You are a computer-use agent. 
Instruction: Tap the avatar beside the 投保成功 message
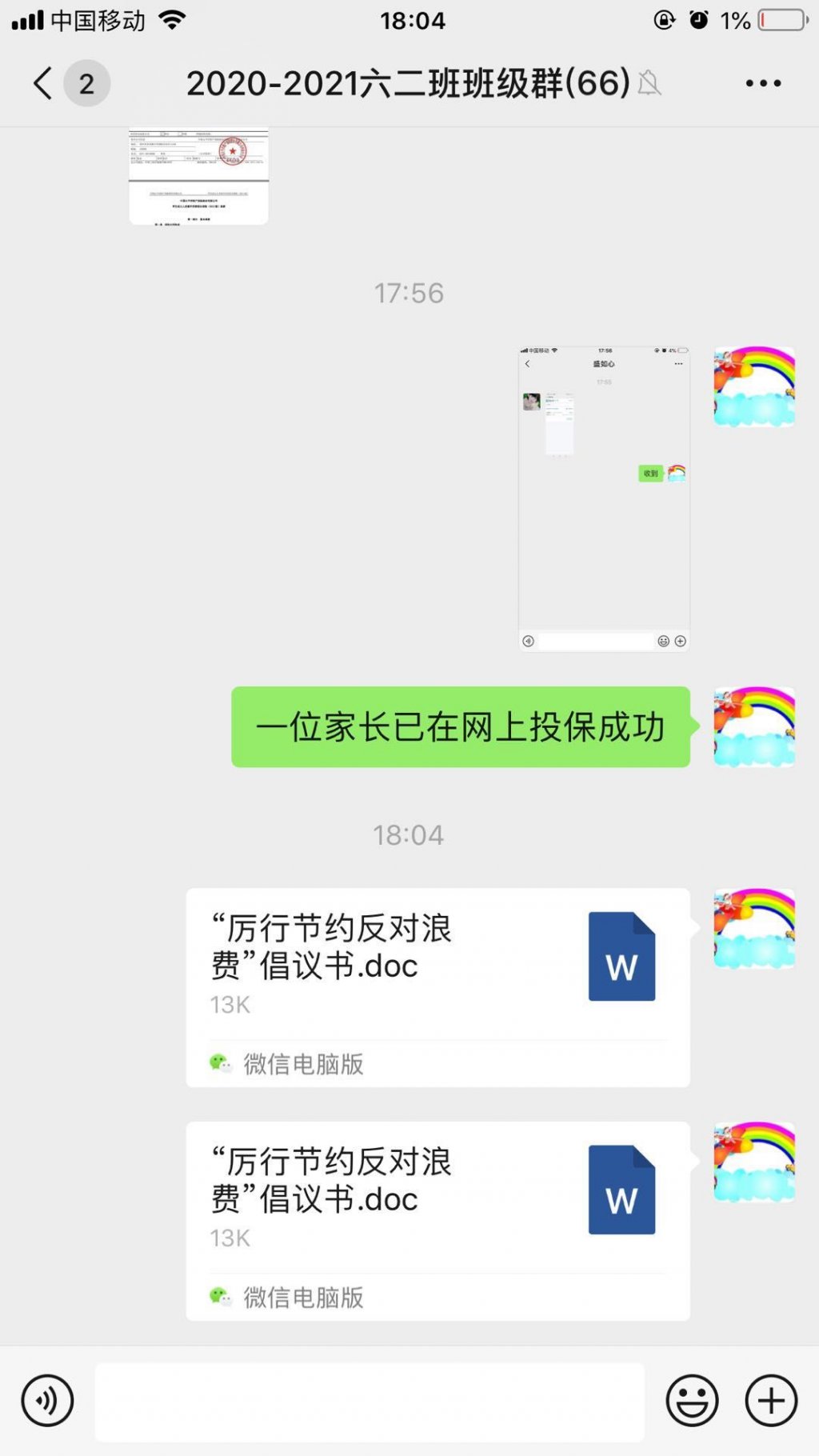[x=754, y=726]
